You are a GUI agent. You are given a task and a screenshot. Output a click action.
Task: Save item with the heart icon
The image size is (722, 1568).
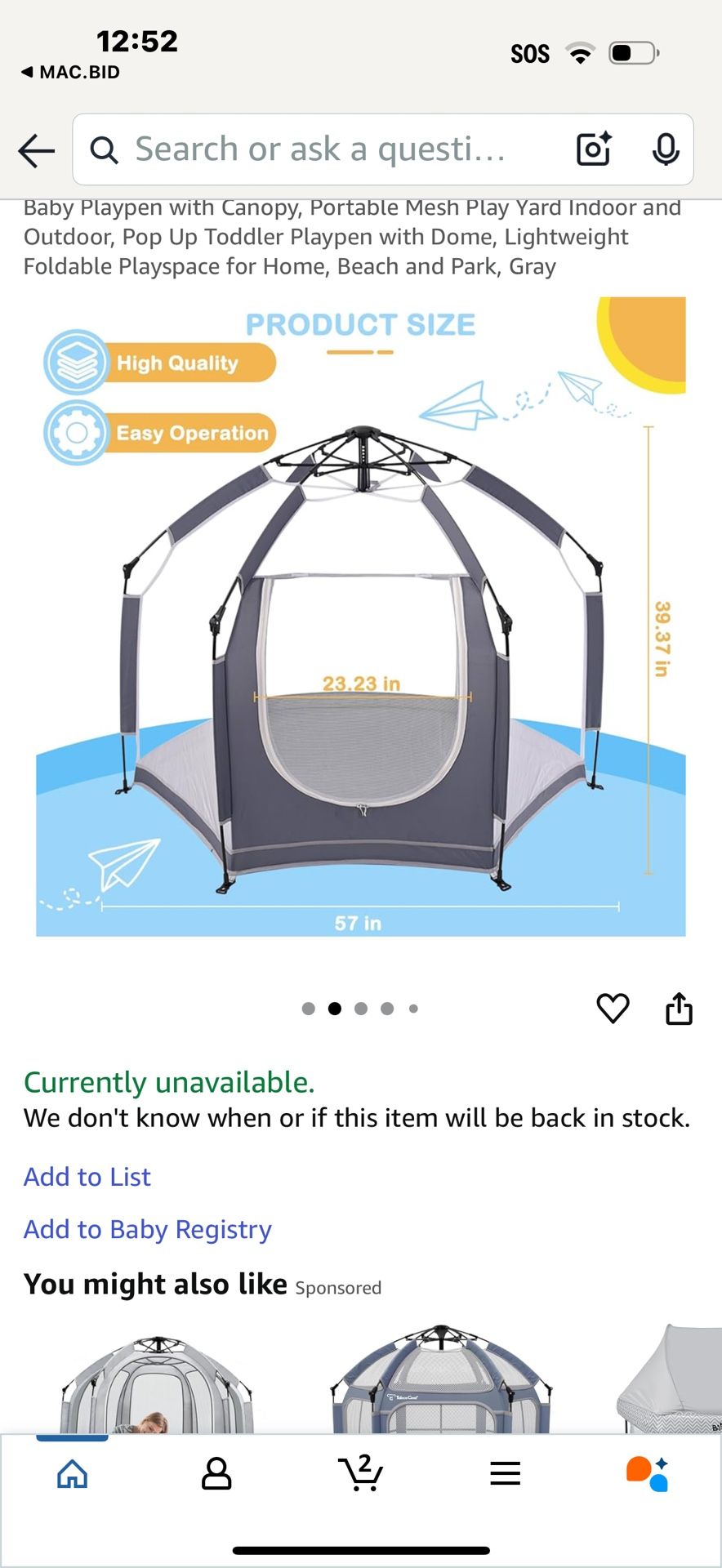(613, 1009)
